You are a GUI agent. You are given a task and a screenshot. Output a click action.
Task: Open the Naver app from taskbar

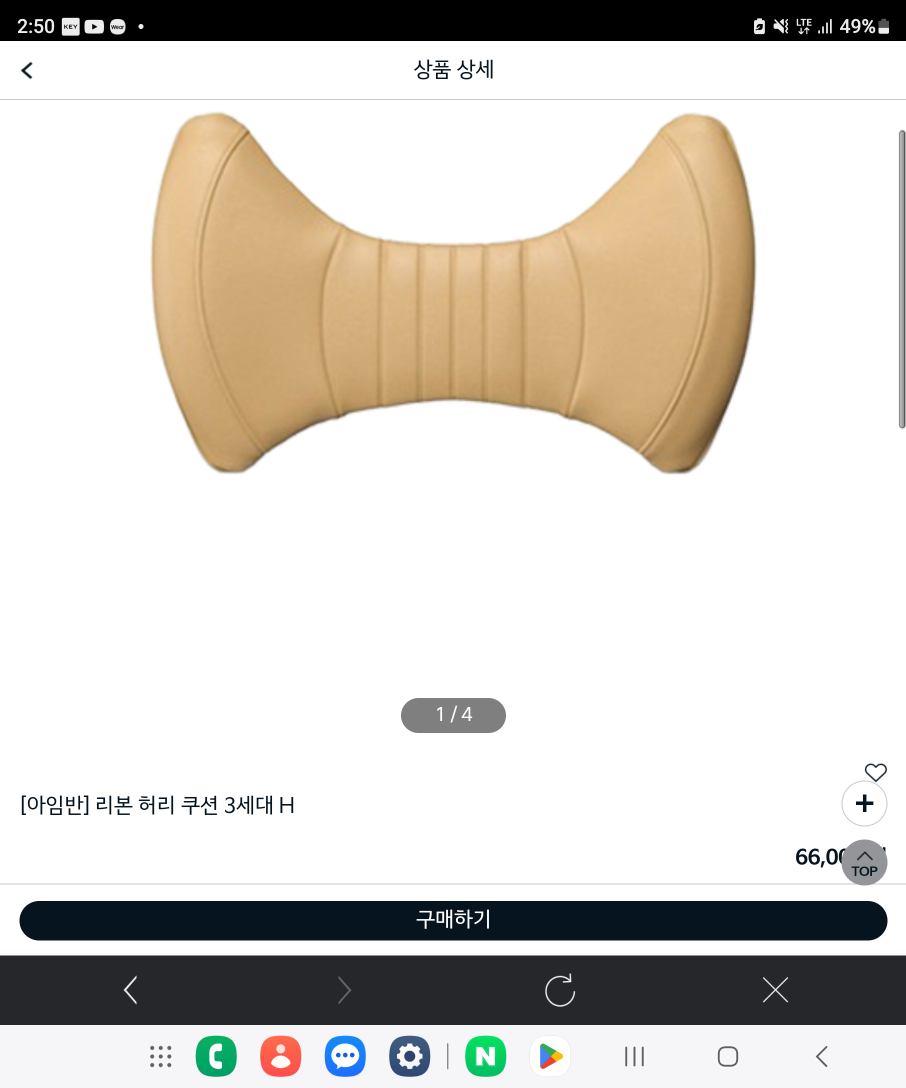(x=486, y=1056)
